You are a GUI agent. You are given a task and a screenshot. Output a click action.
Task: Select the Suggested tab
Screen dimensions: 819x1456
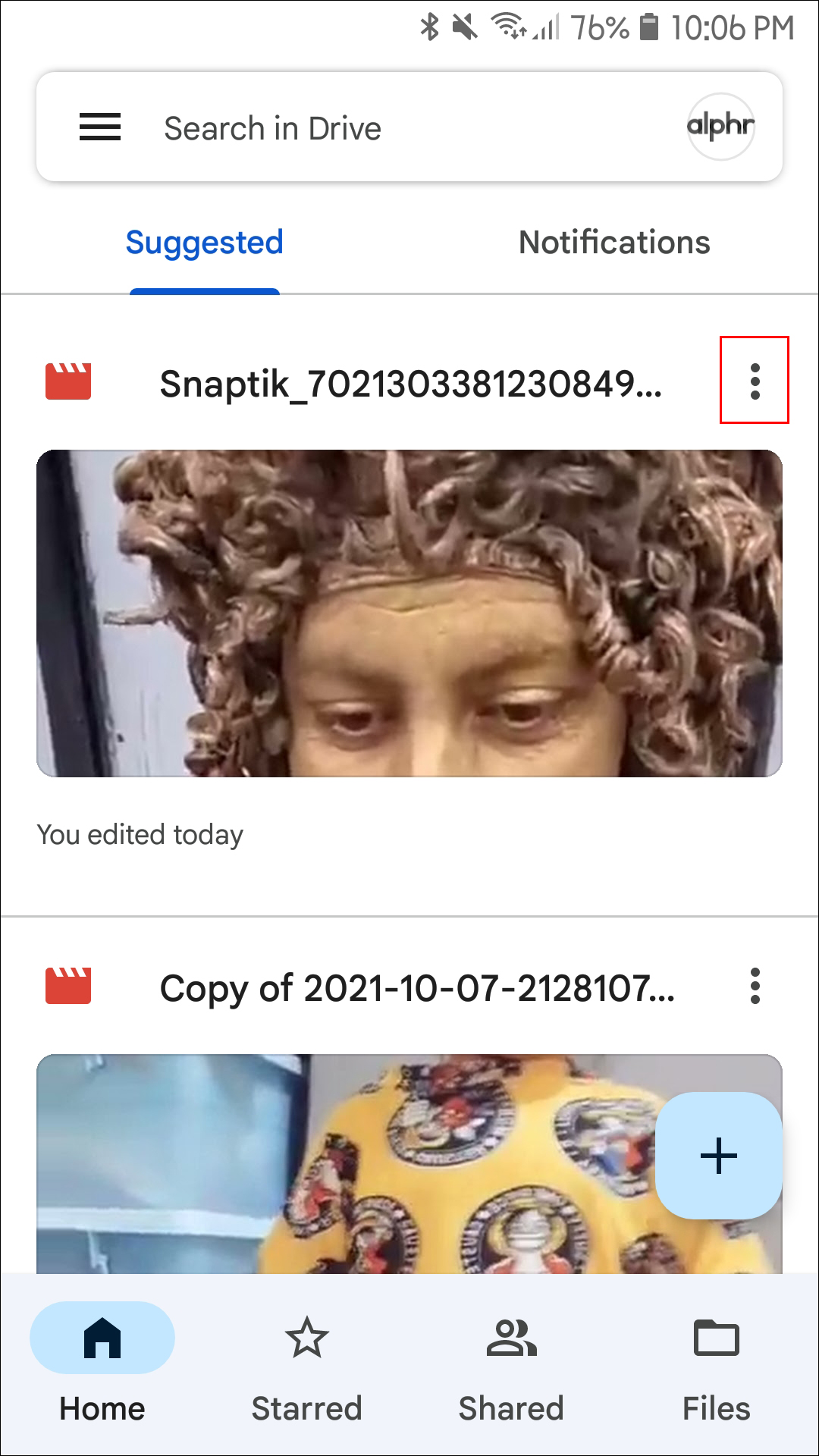pos(205,243)
